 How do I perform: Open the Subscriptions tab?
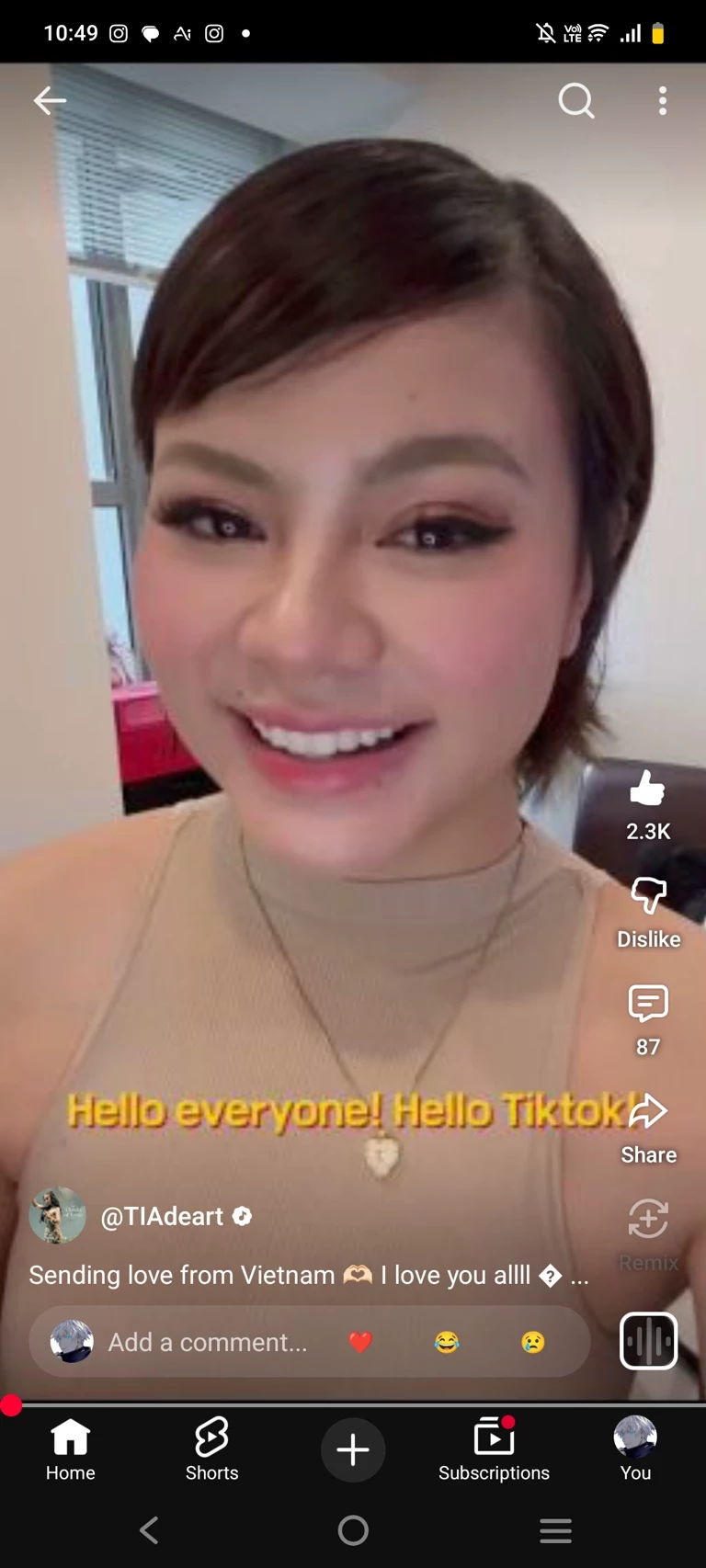(494, 1449)
